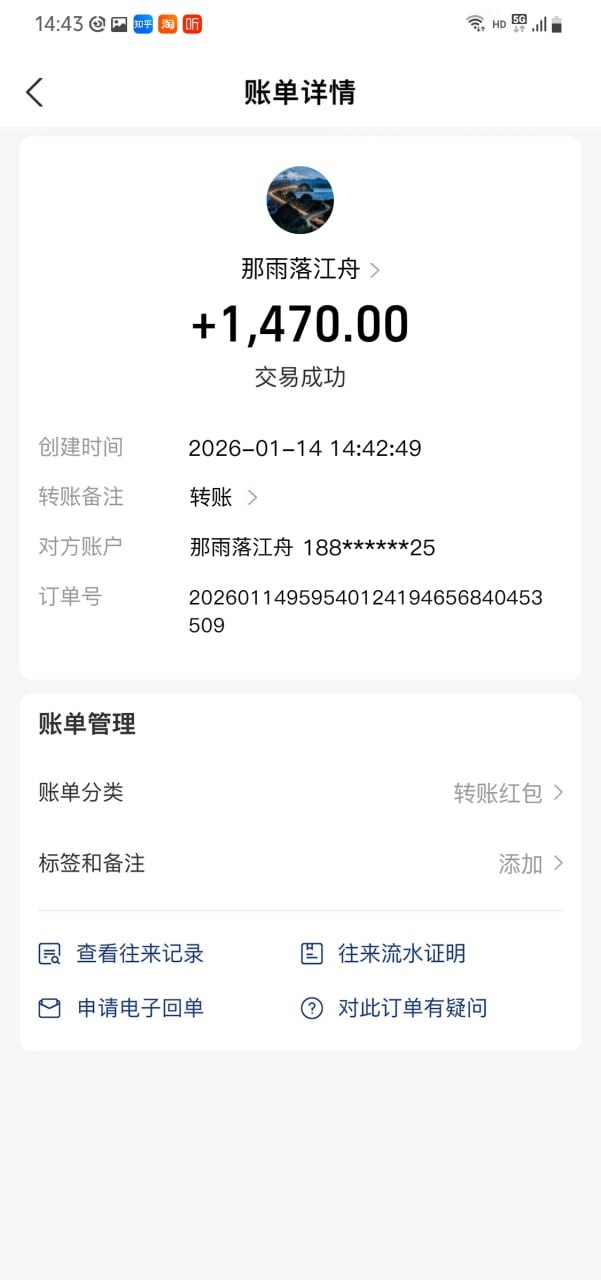Go back from 账单详情 page
601x1280 pixels.
[35, 93]
